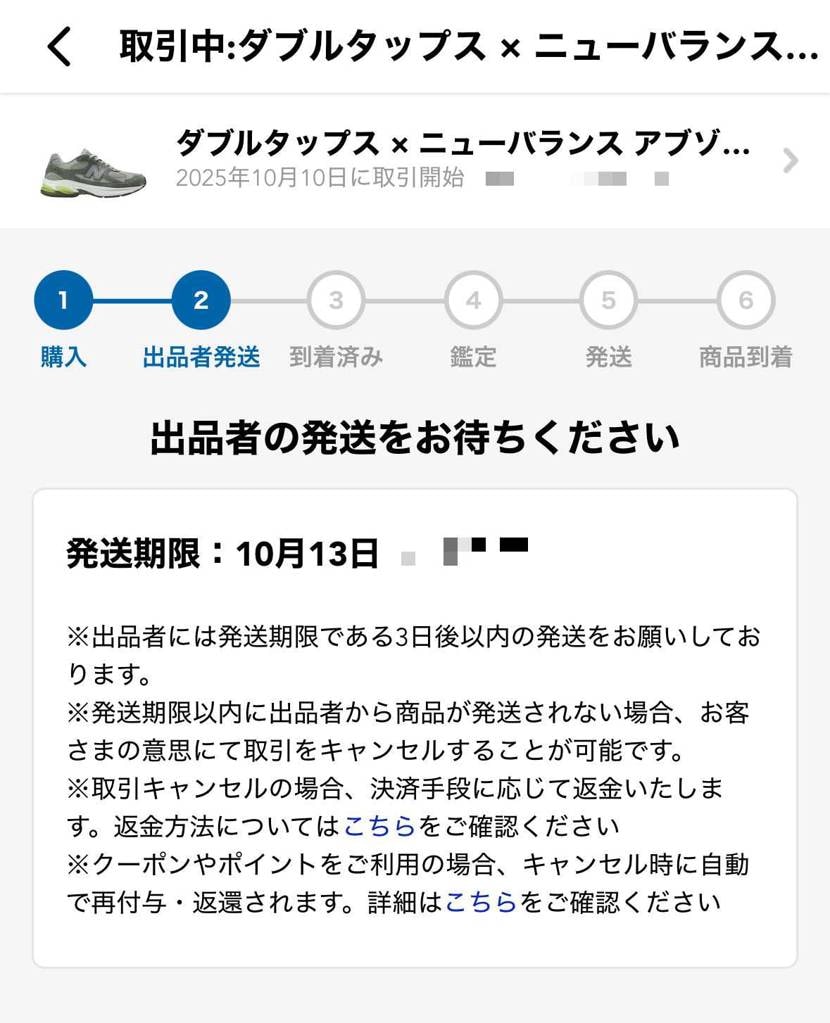The image size is (830, 1023).
Task: Open the こちら link for refund methods
Action: [x=379, y=826]
